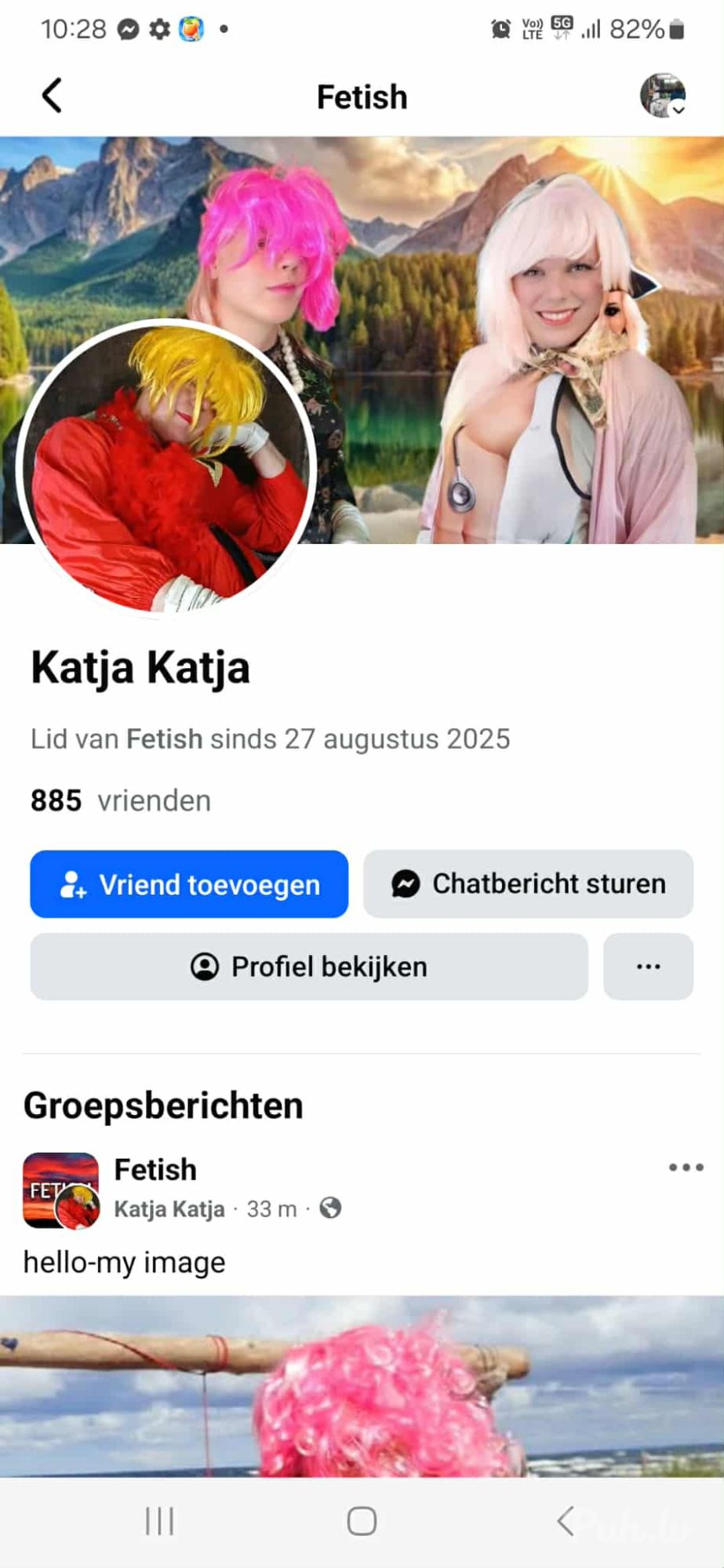This screenshot has width=724, height=1568.
Task: Go to the system home screen
Action: pyautogui.click(x=362, y=1522)
